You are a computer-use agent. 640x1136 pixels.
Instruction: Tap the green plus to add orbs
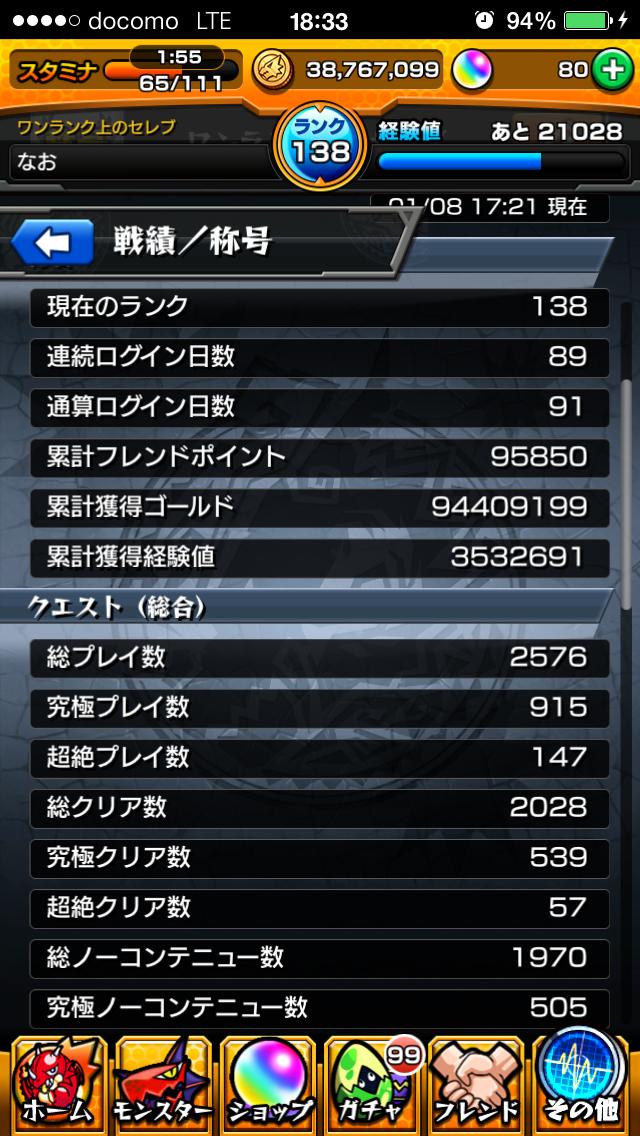tap(610, 70)
